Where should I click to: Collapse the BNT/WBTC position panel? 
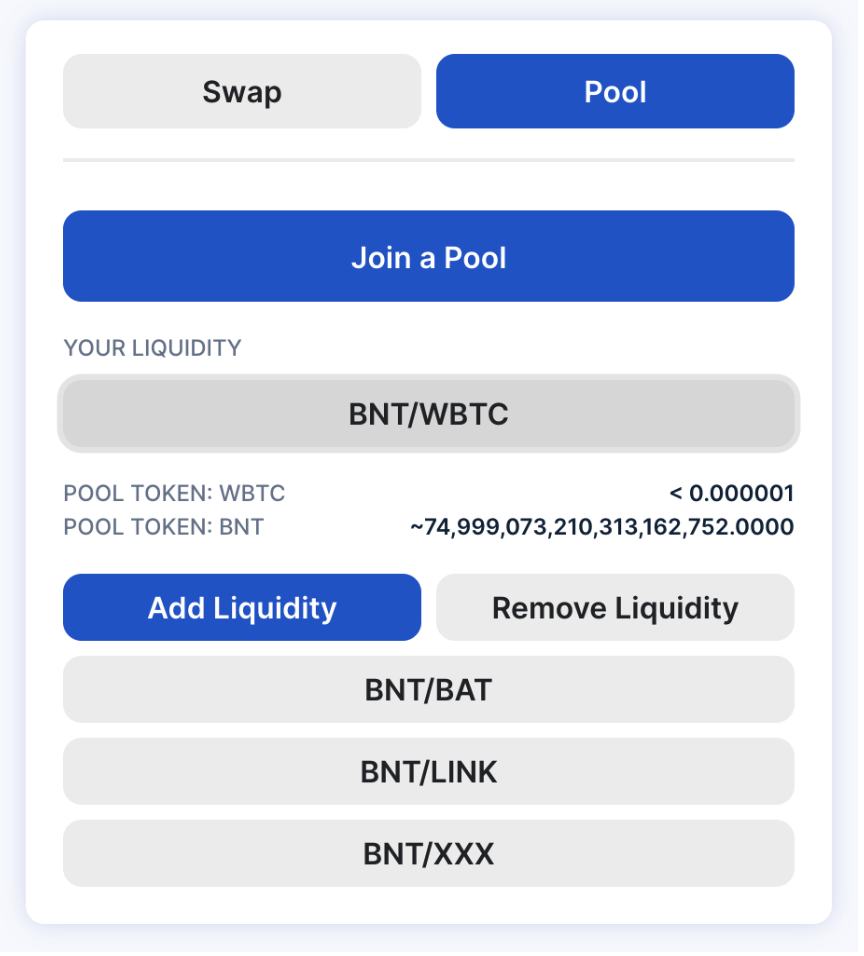click(x=428, y=413)
